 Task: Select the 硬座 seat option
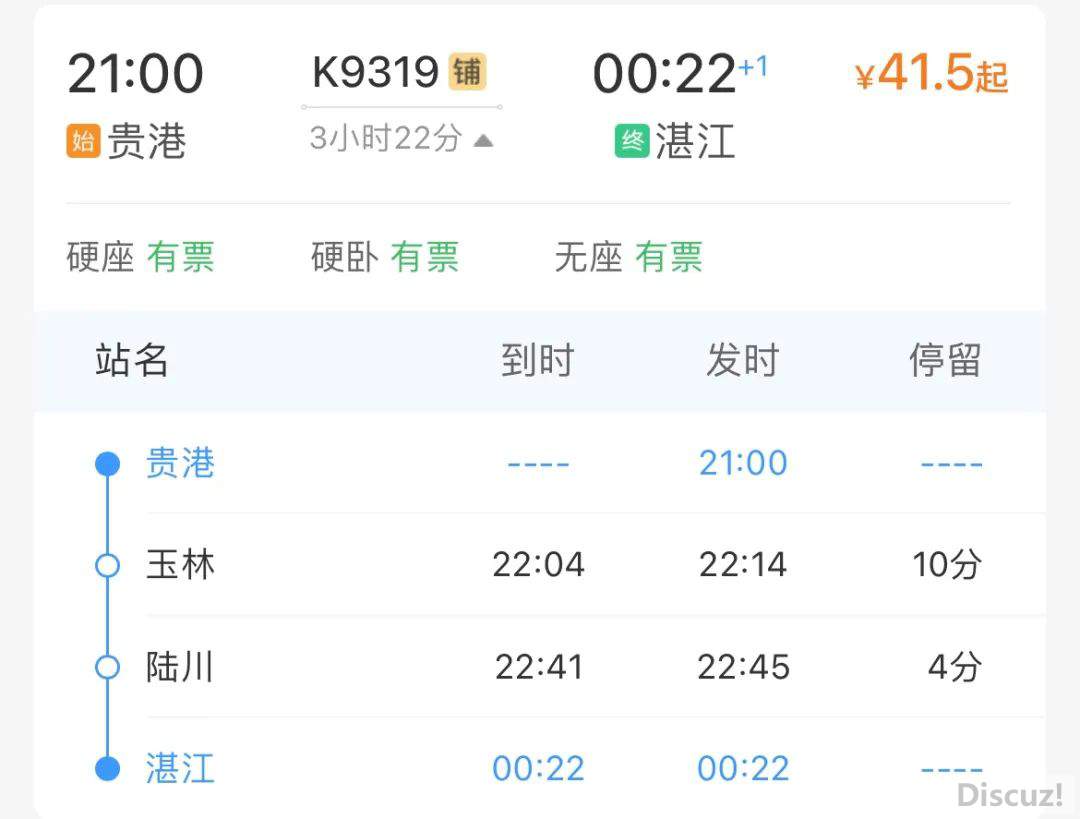pyautogui.click(x=140, y=258)
